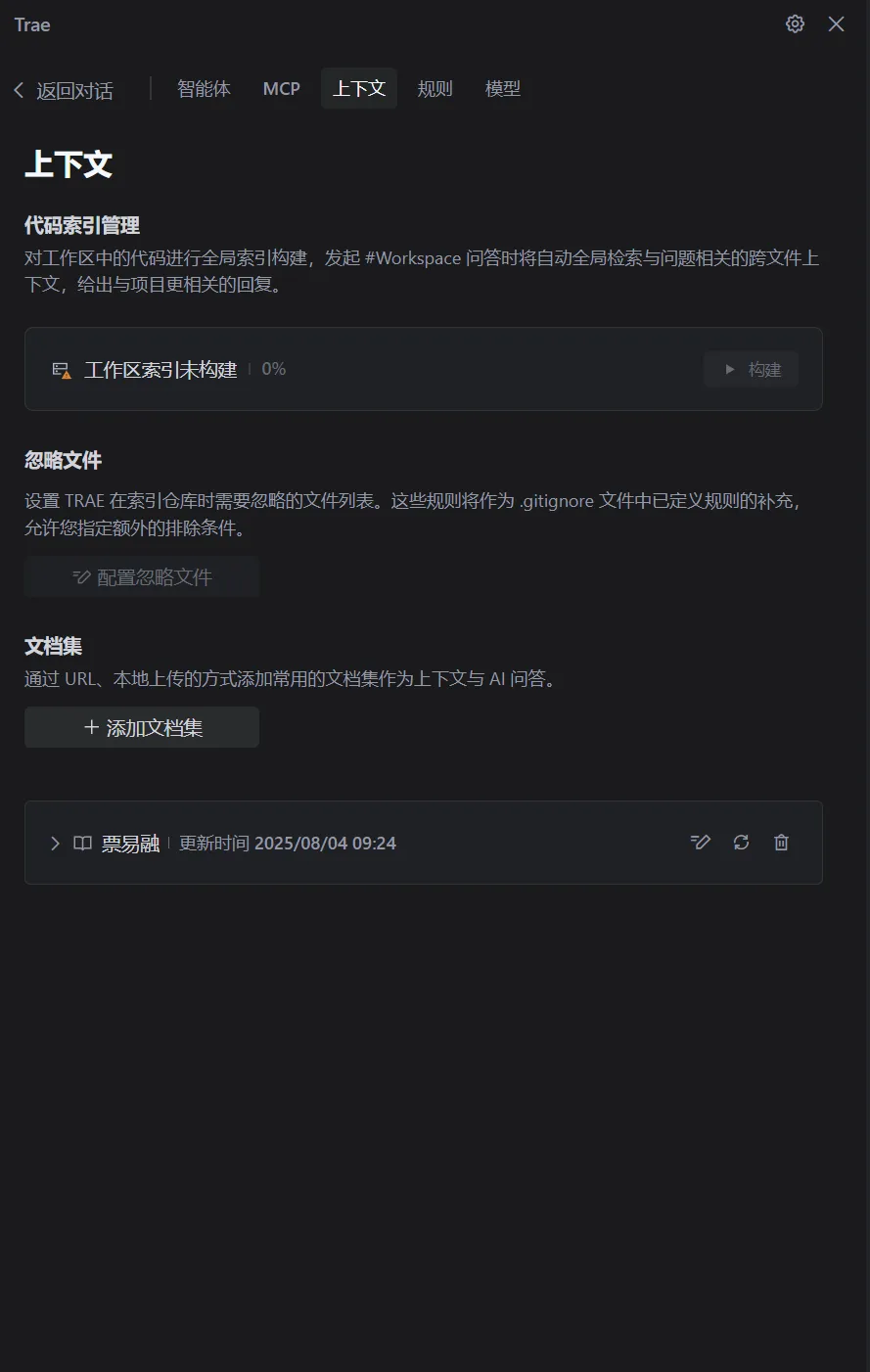Refresh the 票易融 document set
870x1372 pixels.
[741, 843]
